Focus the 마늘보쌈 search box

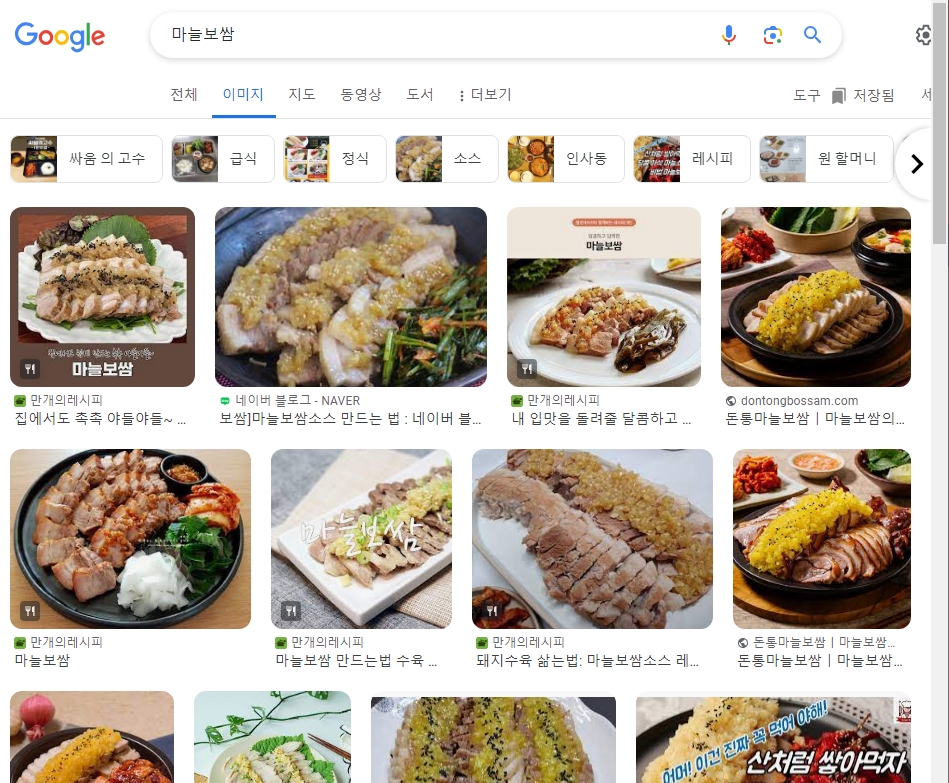(436, 34)
